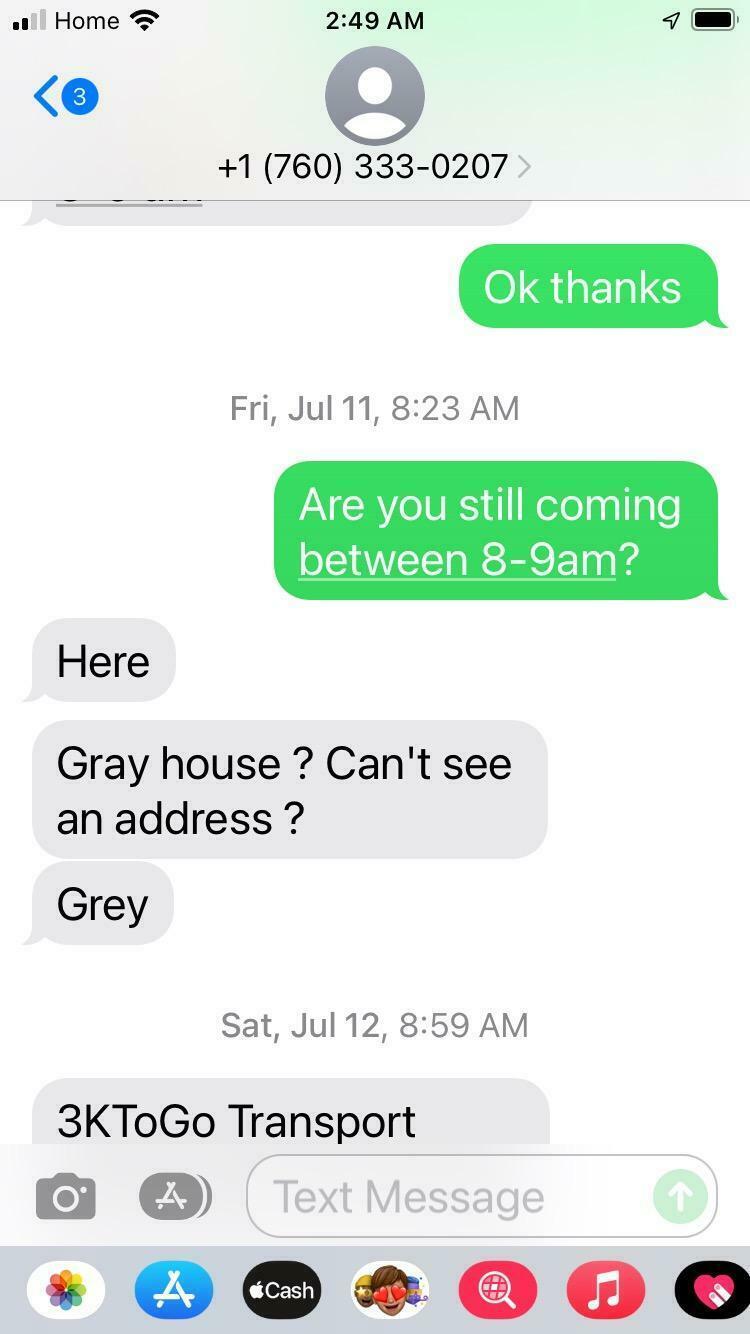Go back to the message list
Viewport: 750px width, 1334px height.
click(x=65, y=97)
